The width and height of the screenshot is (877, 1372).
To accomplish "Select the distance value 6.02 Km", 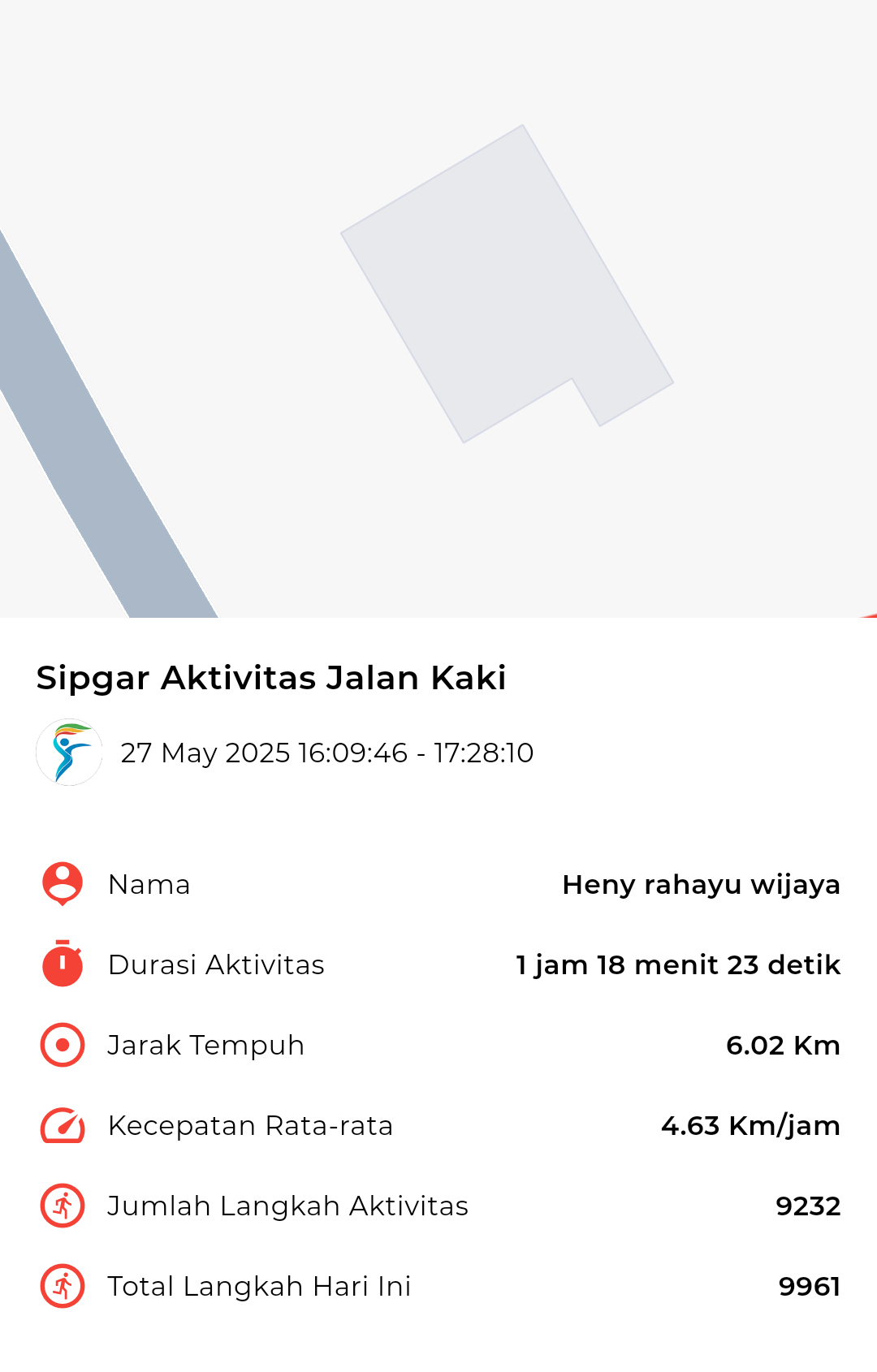I will 784,1046.
